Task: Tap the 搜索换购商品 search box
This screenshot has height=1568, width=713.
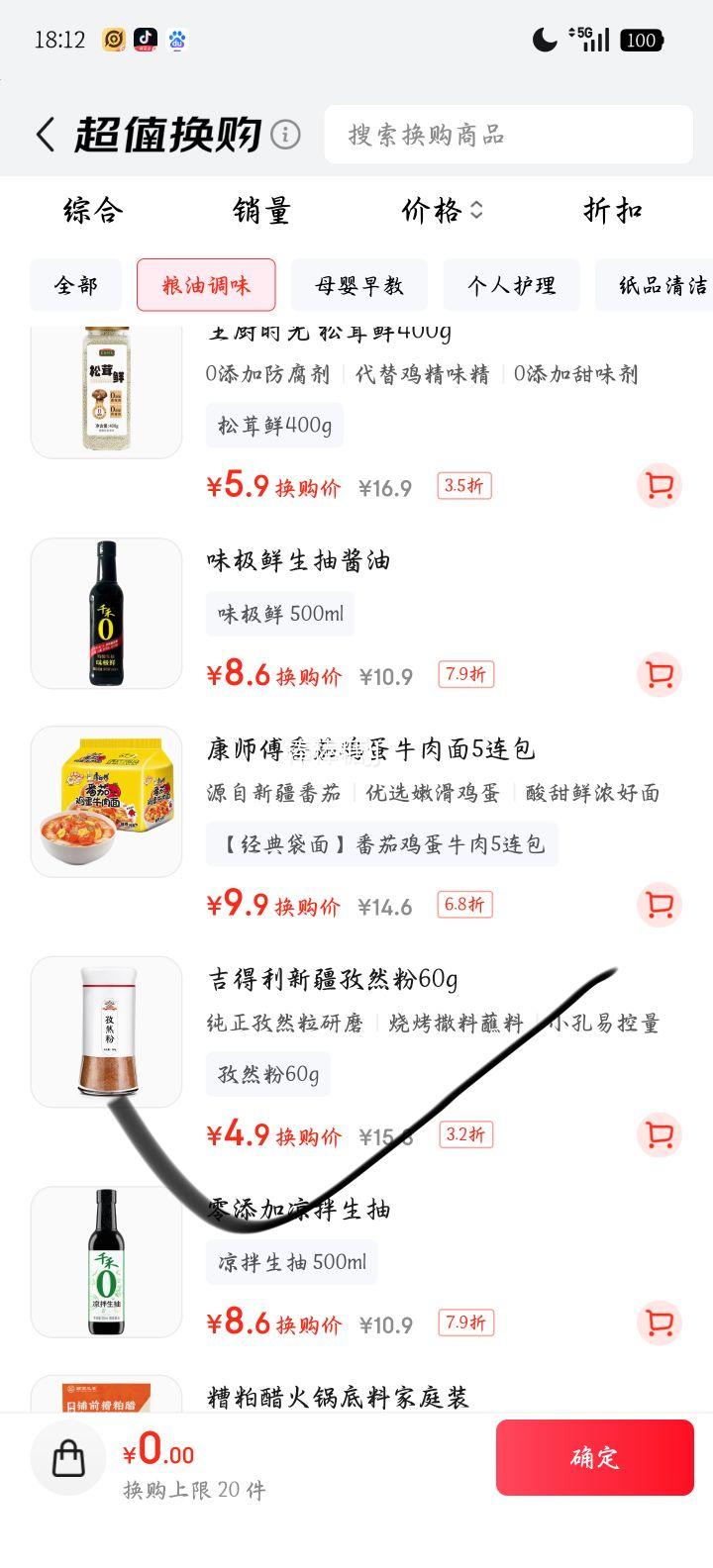Action: point(508,135)
